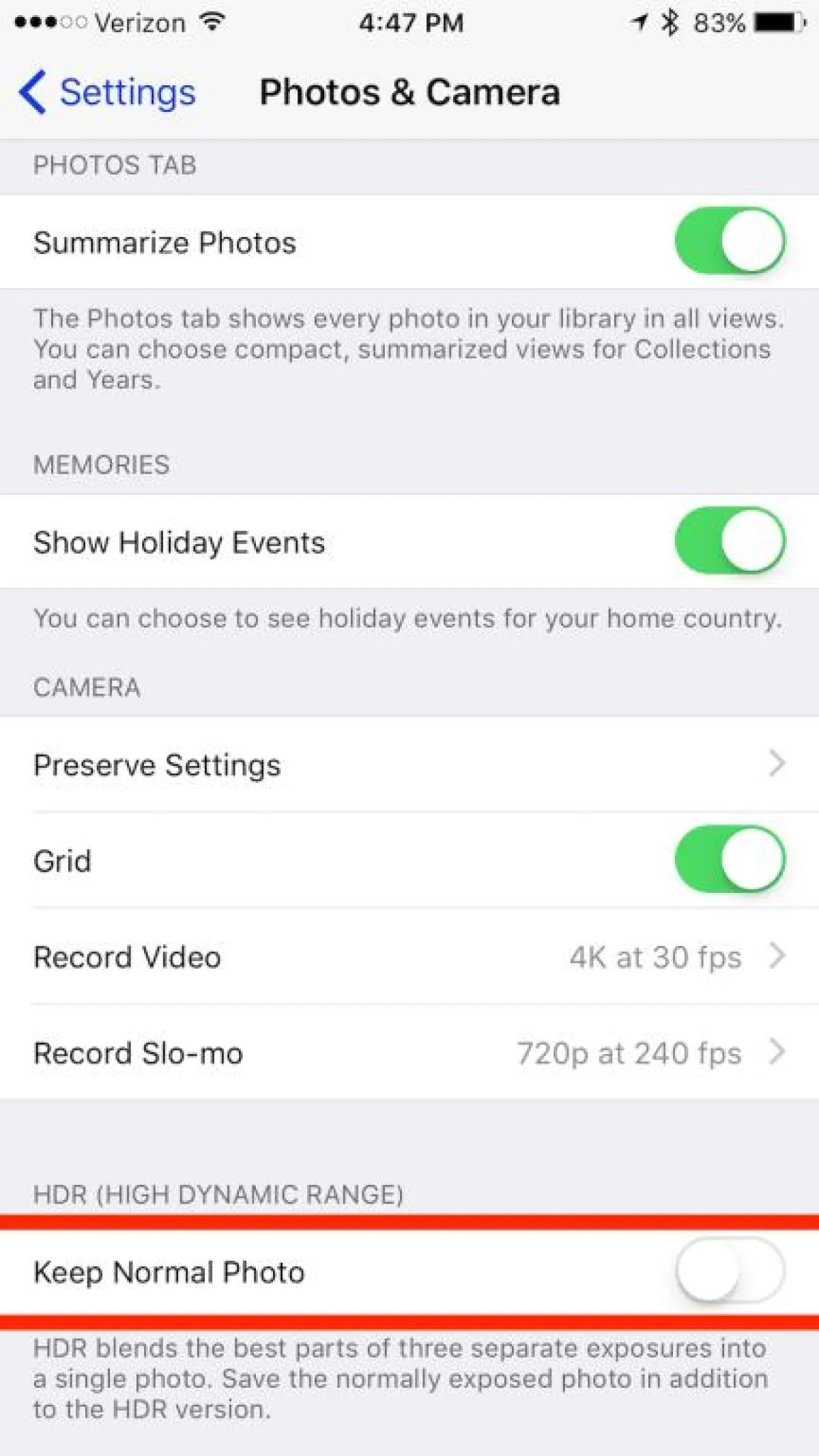Open Record Video resolution options
This screenshot has height=1456, width=819.
pyautogui.click(x=409, y=957)
